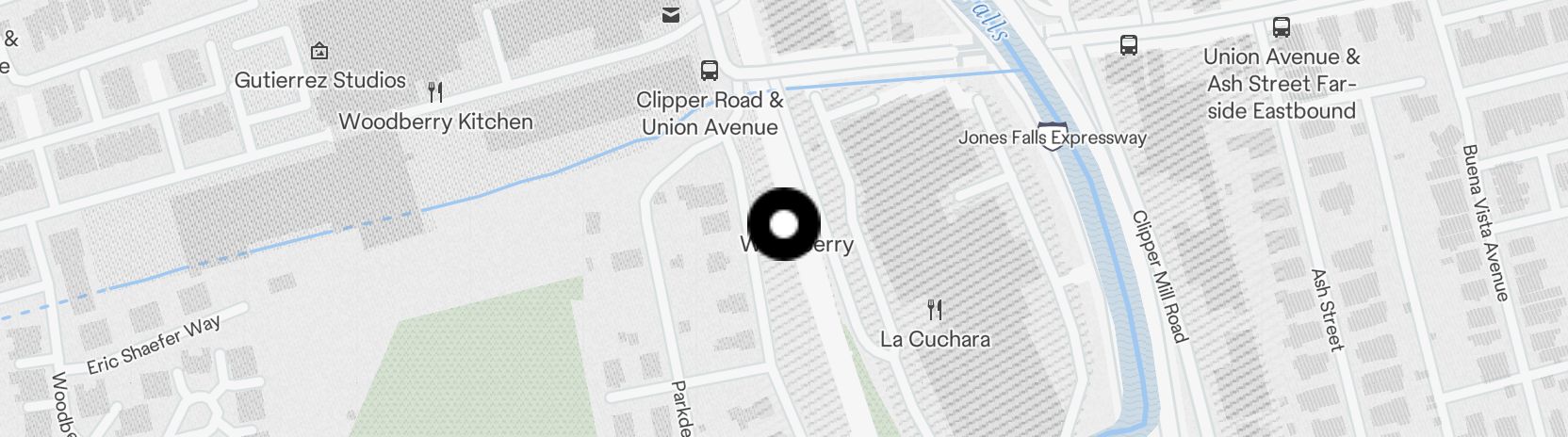Open the Gutierrez Studios place marker

[x=319, y=50]
